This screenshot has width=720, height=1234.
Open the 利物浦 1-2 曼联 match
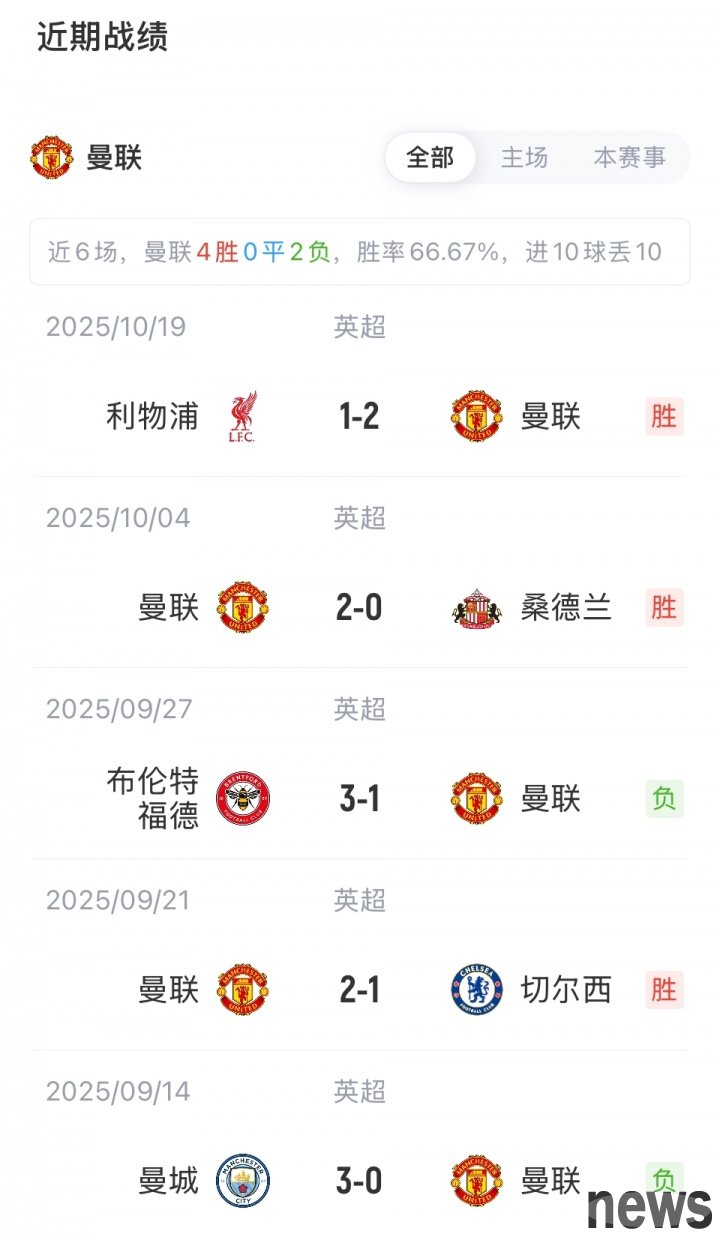[x=359, y=416]
